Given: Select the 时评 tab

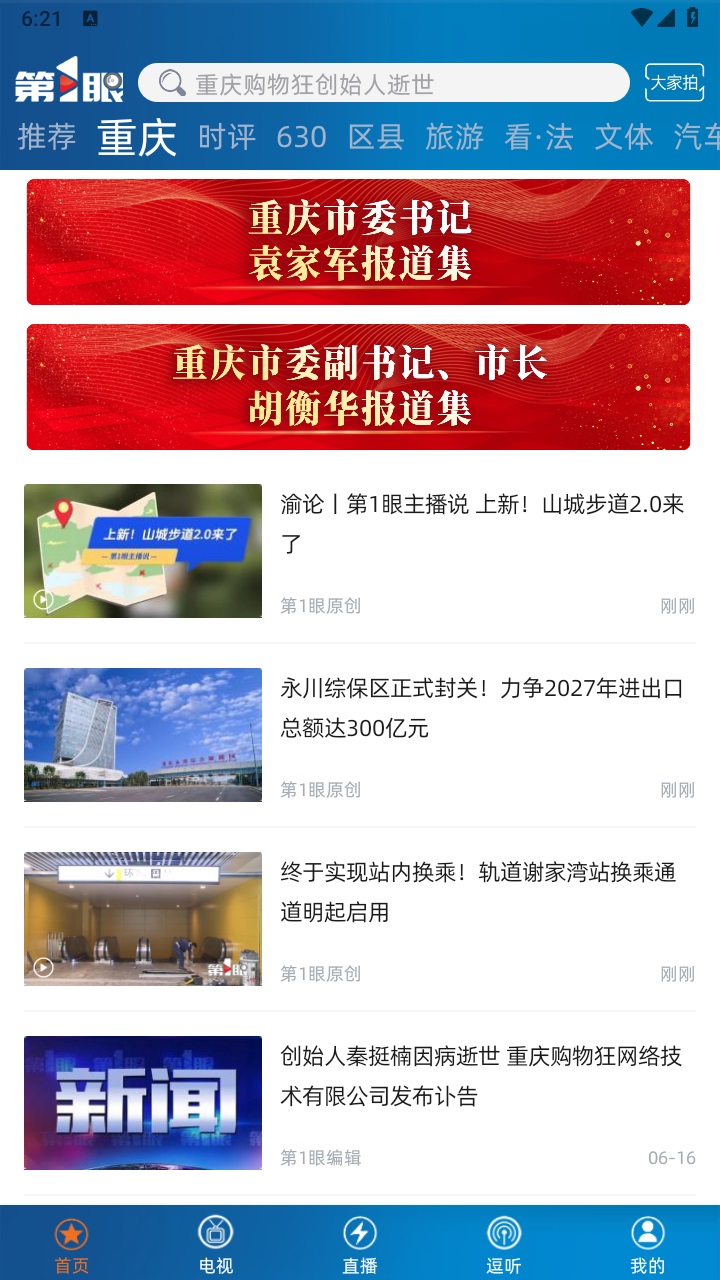Looking at the screenshot, I should click(227, 137).
